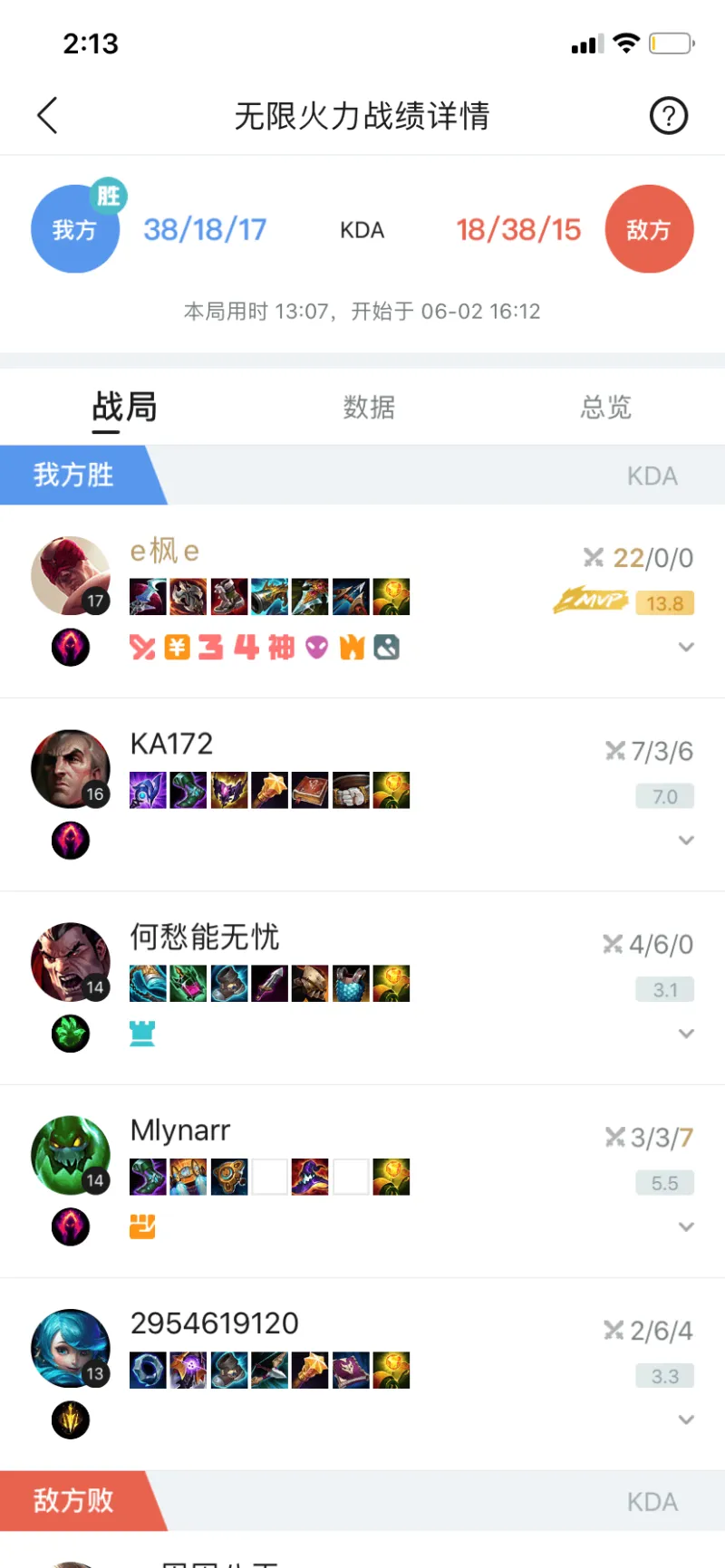The image size is (725, 1568).
Task: Expand details for player KA172
Action: pos(686,841)
